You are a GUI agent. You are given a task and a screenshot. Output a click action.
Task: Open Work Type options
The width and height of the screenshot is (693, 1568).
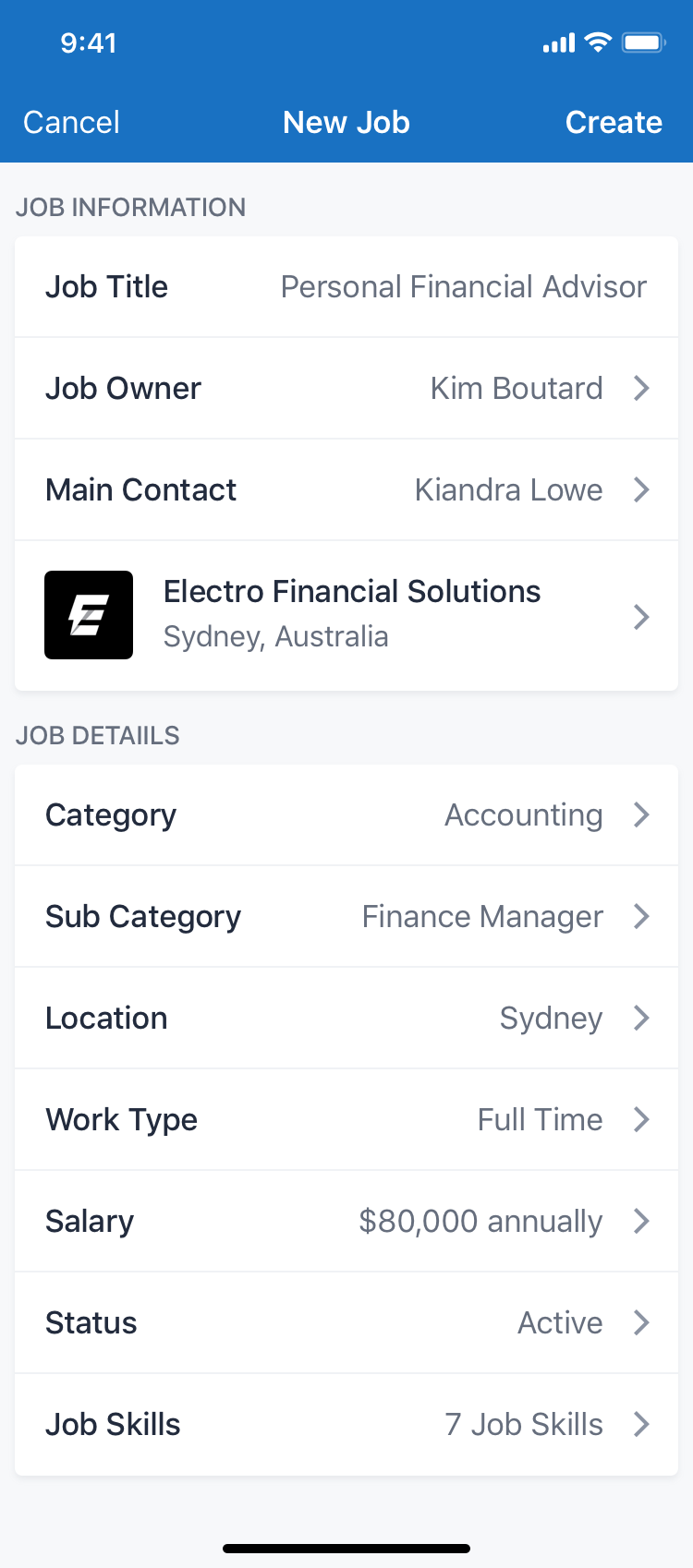(346, 1120)
